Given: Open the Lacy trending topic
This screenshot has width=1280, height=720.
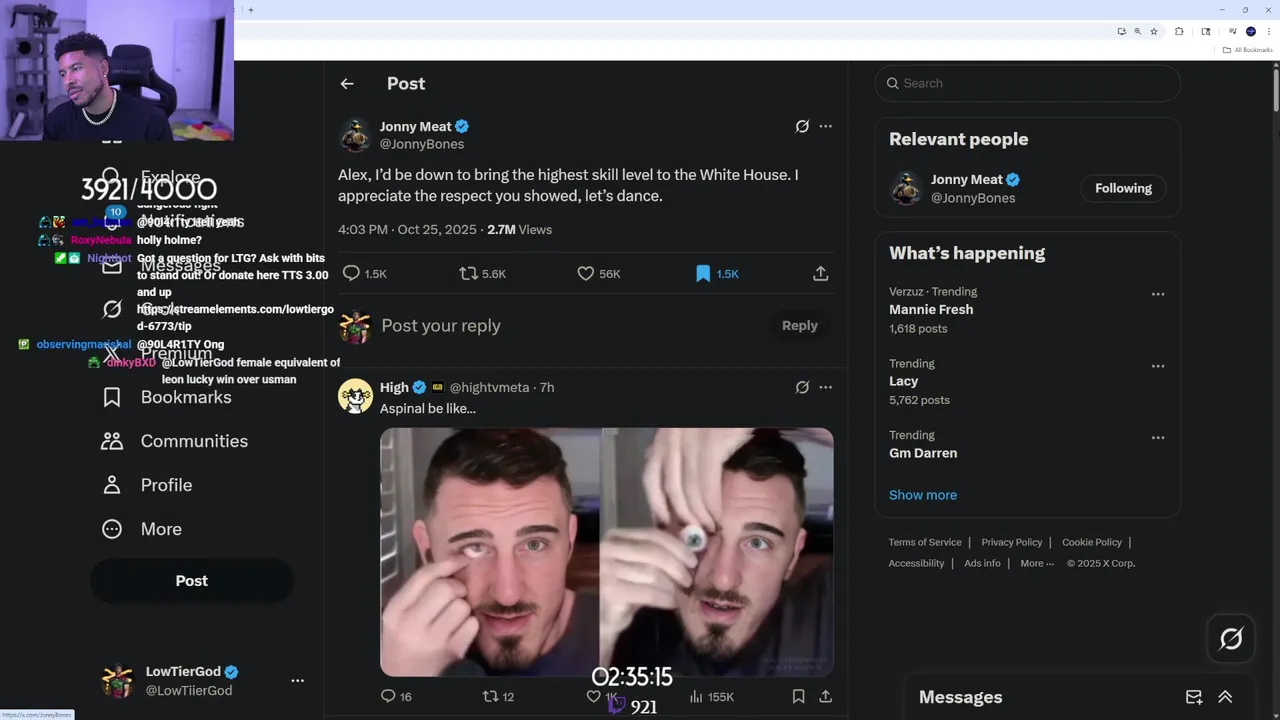Looking at the screenshot, I should click(904, 381).
